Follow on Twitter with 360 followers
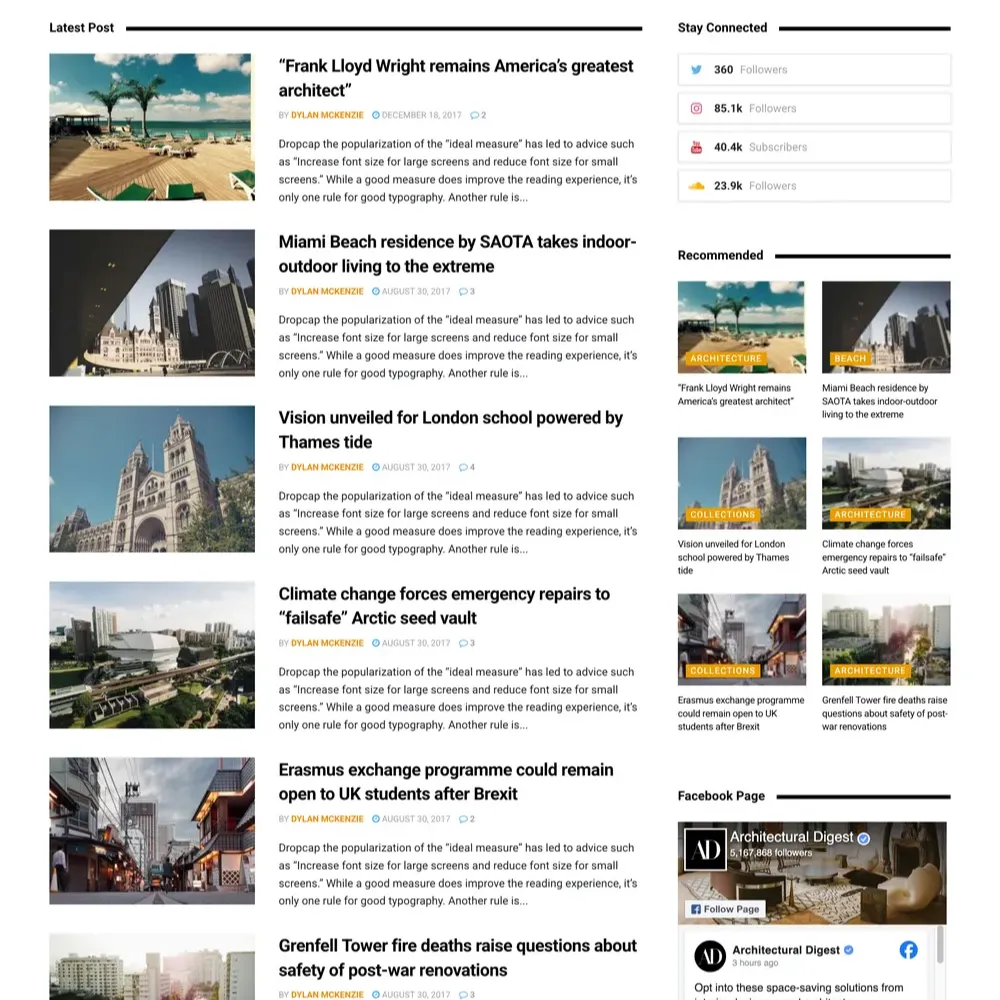1000x1000 pixels. click(x=813, y=70)
